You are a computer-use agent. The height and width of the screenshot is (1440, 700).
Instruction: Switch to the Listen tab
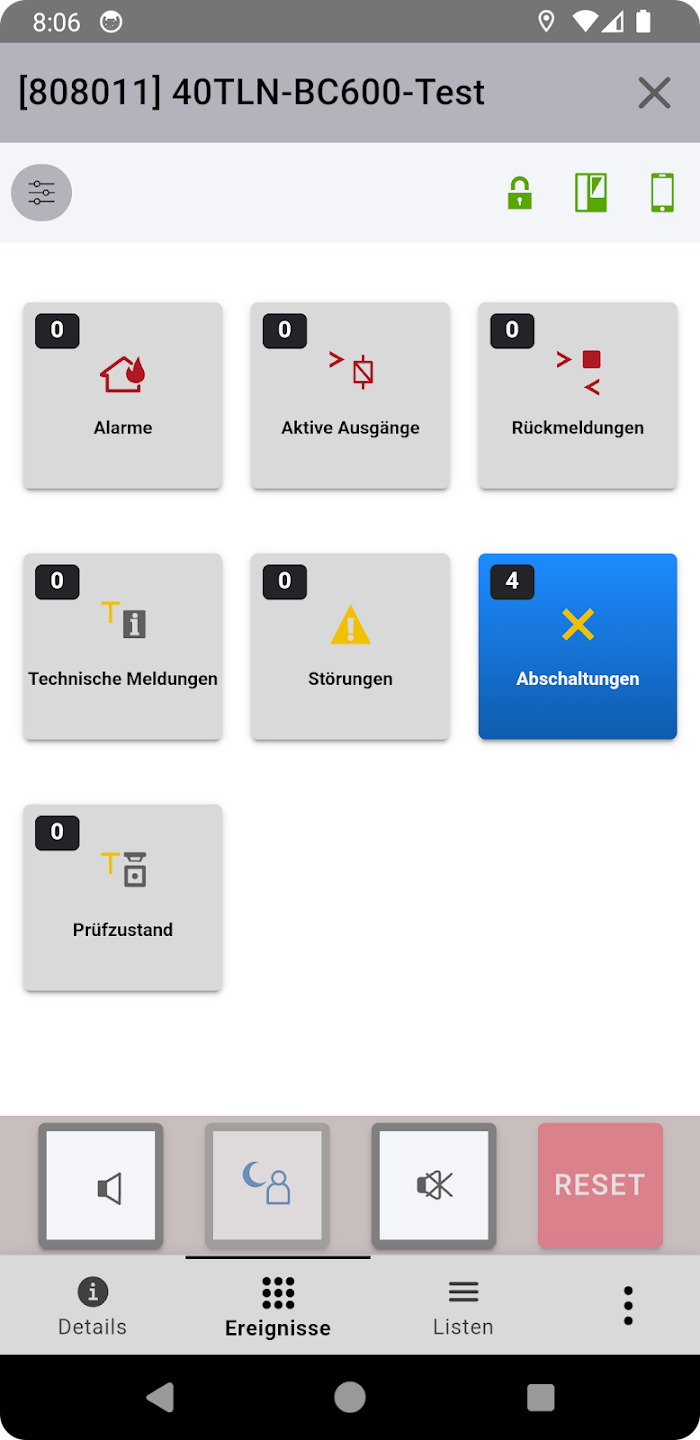pyautogui.click(x=463, y=1306)
